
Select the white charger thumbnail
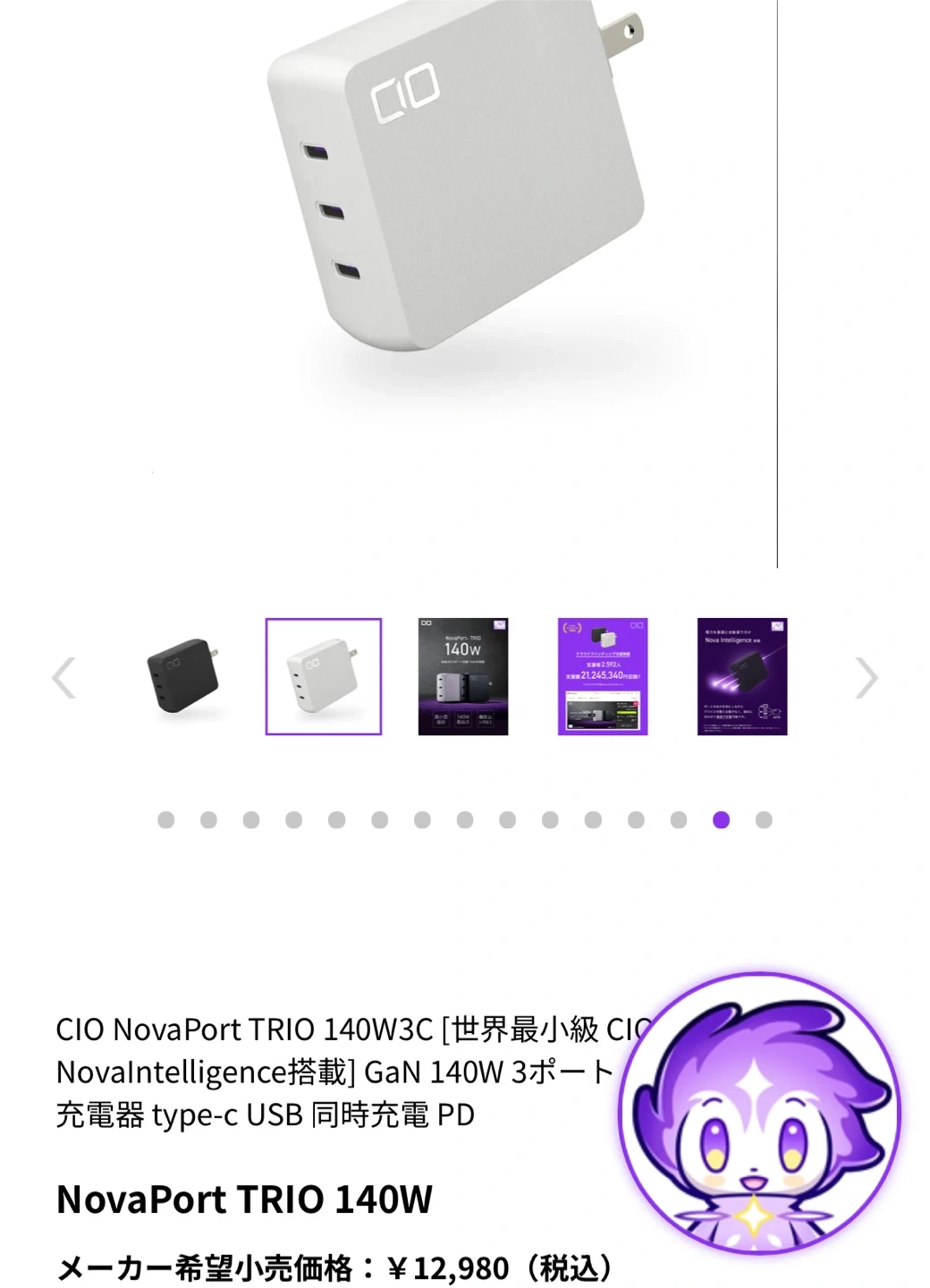pos(323,677)
